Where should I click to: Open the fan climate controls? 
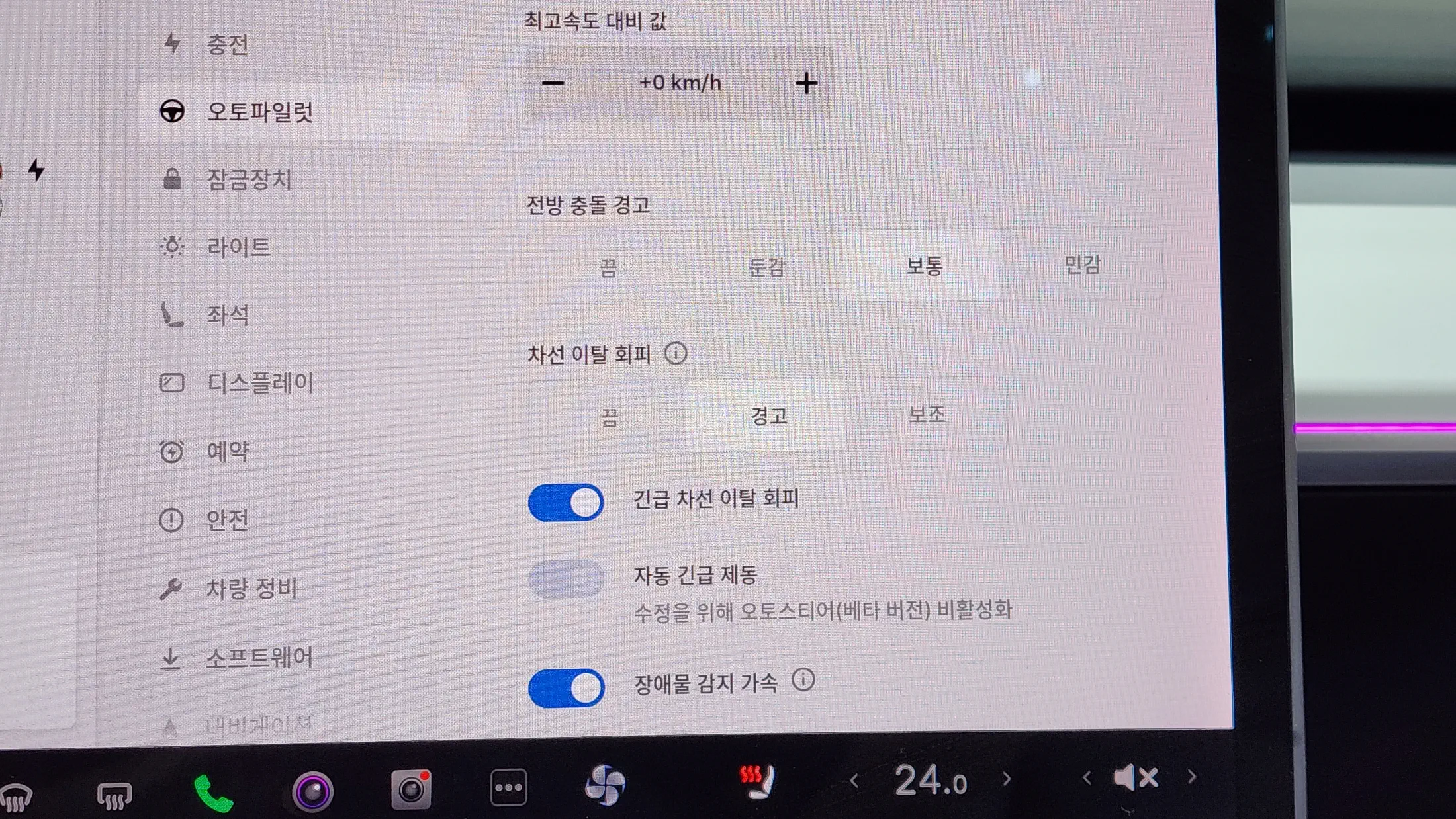[605, 785]
